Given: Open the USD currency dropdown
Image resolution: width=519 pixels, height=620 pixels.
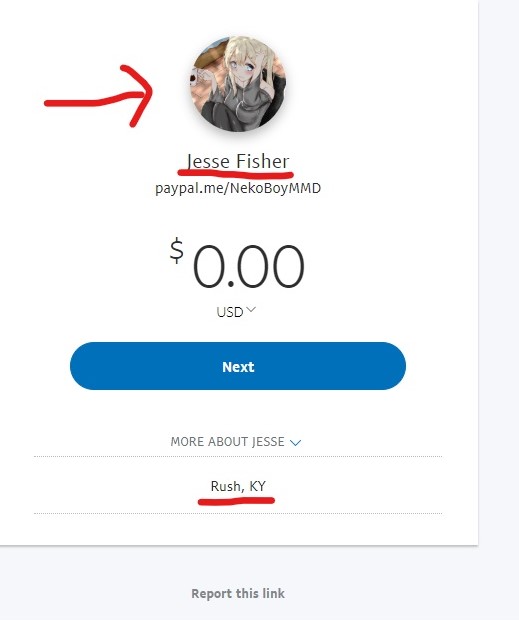Looking at the screenshot, I should 236,312.
